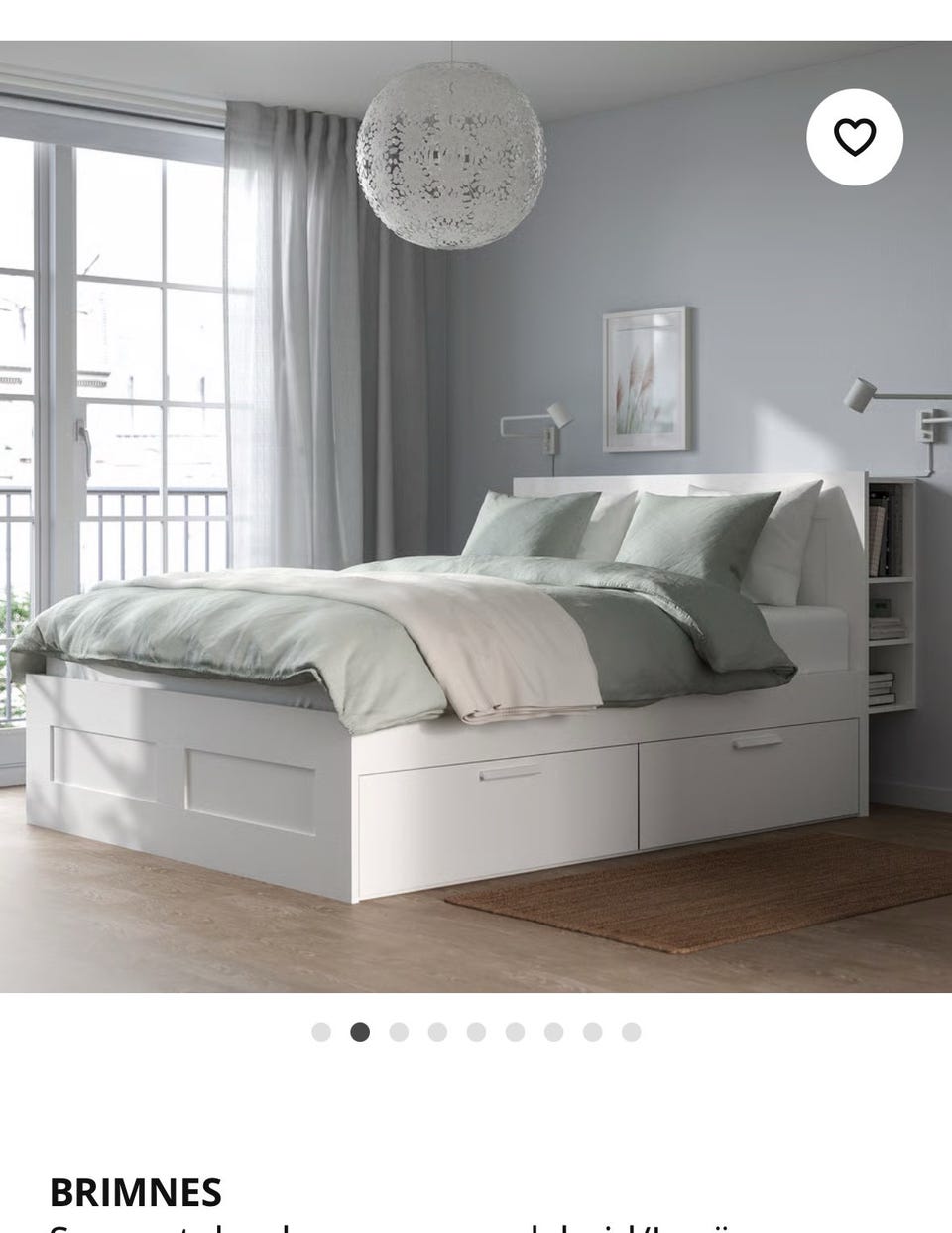
Task: Jump to the third image indicator dot
Action: [x=399, y=1032]
